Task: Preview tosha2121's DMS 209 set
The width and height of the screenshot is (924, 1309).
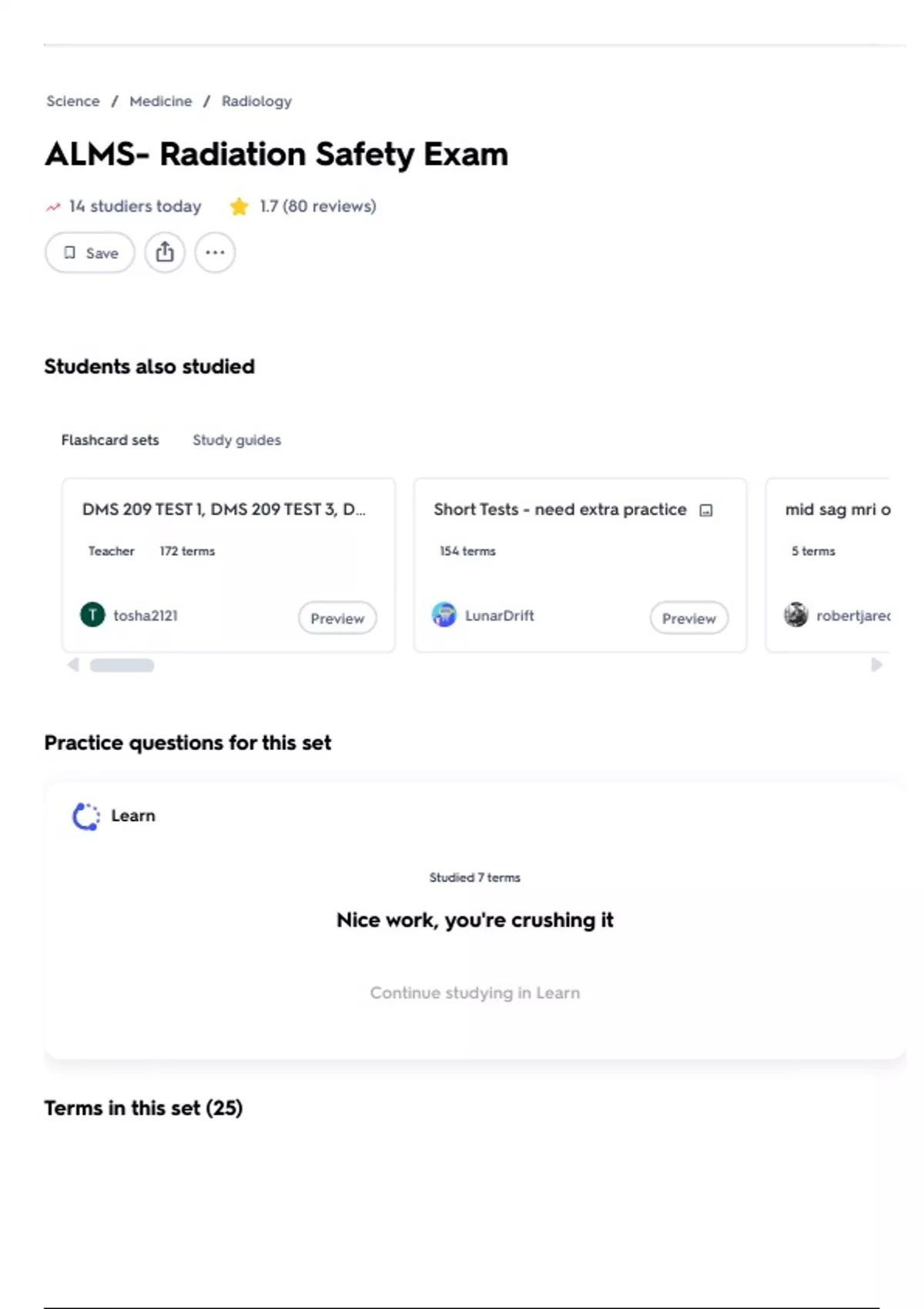Action: click(x=337, y=618)
